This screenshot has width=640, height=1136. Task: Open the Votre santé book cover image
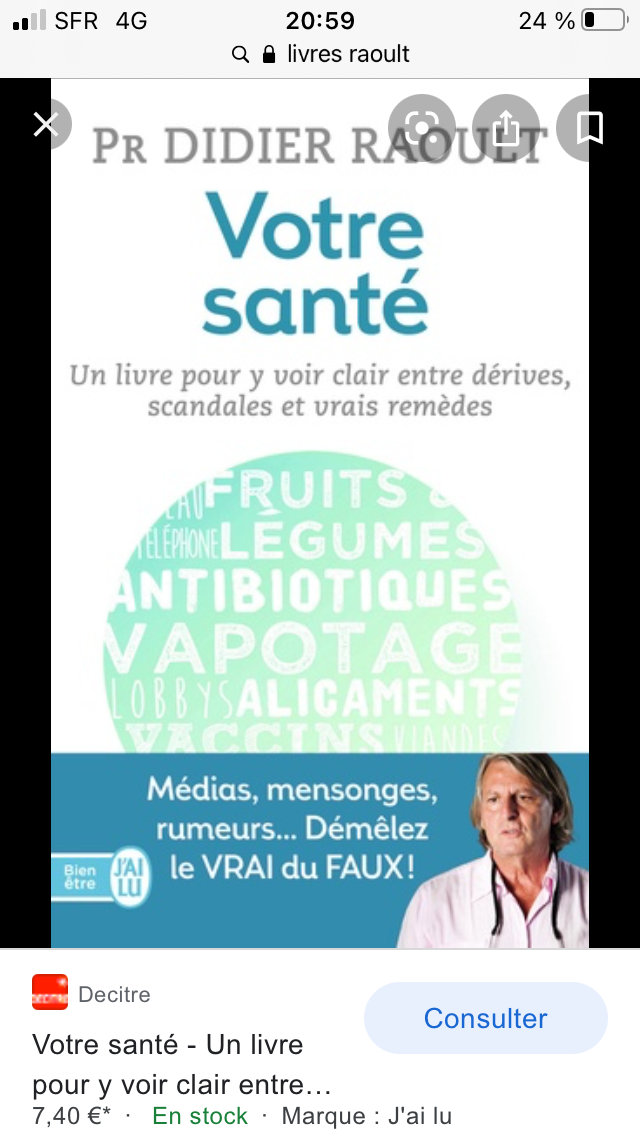pos(320,513)
